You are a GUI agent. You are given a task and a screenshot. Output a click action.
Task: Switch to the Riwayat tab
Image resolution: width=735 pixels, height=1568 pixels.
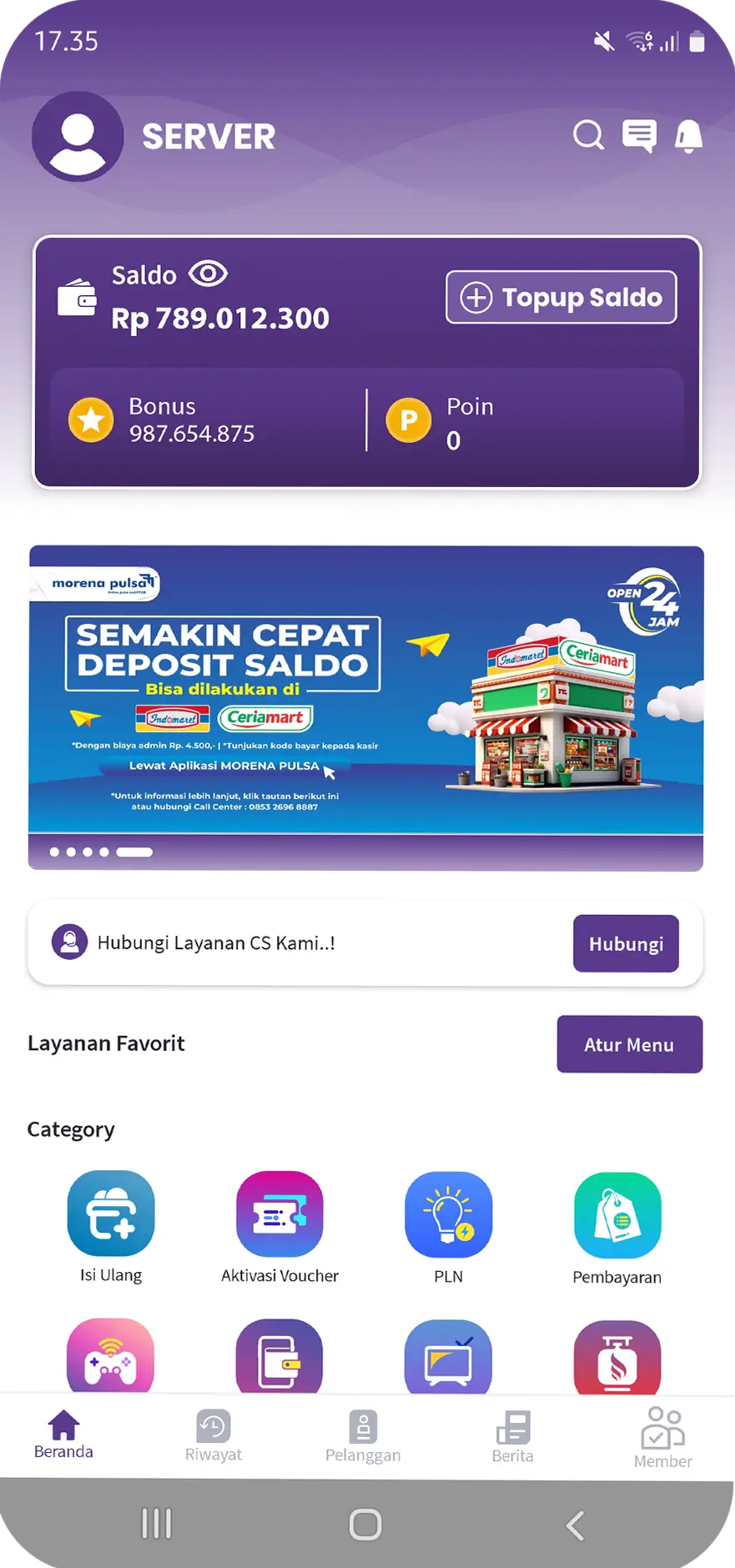[x=214, y=1436]
